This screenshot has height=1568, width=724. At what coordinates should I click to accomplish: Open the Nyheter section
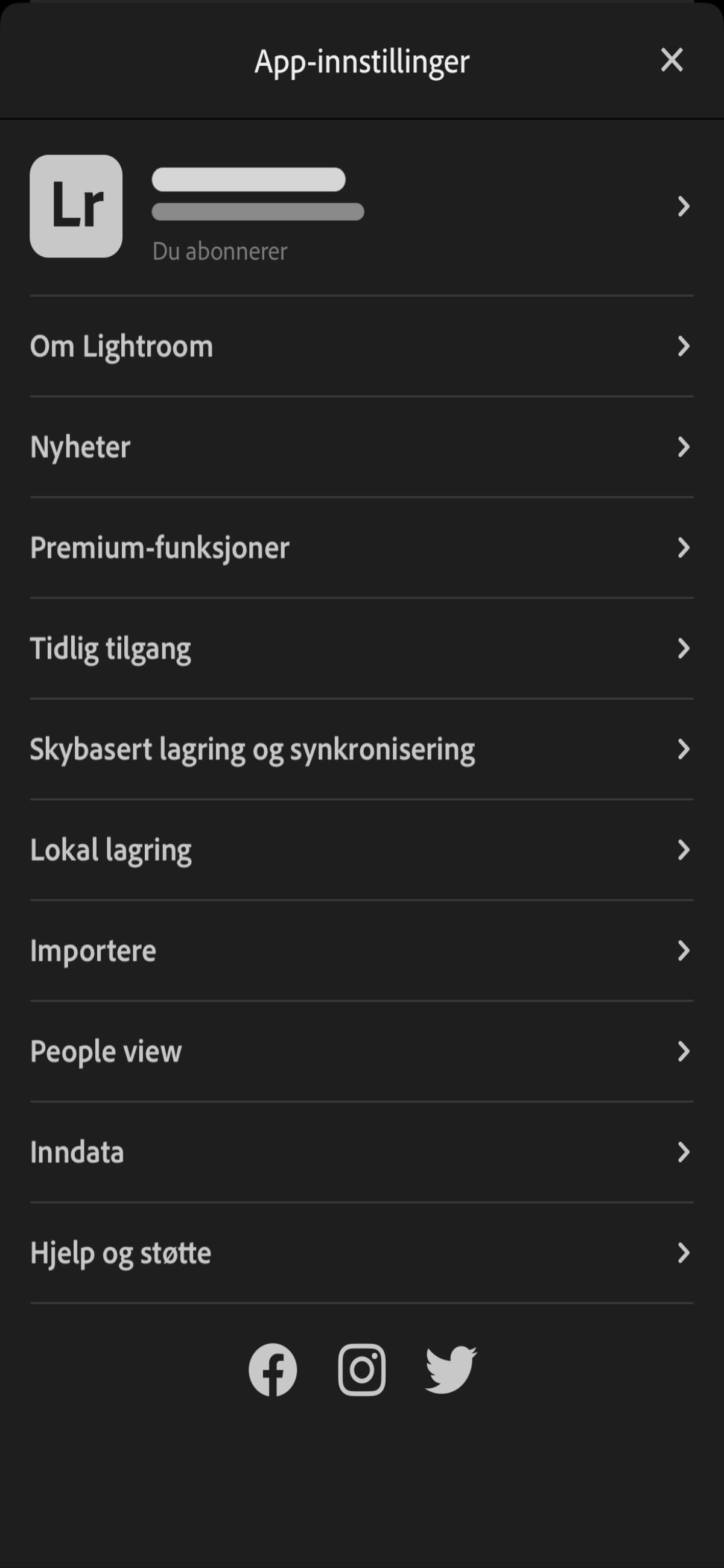coord(361,446)
